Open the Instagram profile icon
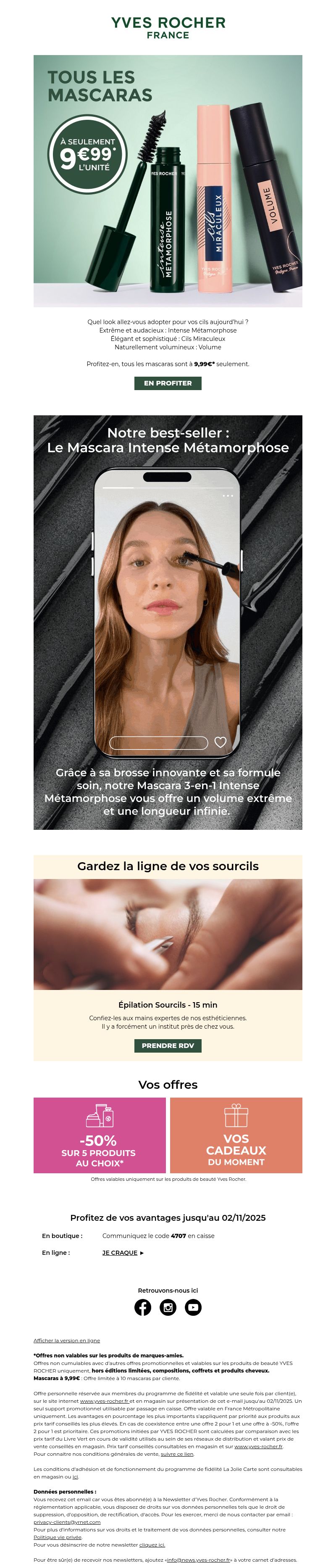Image resolution: width=336 pixels, height=1568 pixels. coord(168,1307)
